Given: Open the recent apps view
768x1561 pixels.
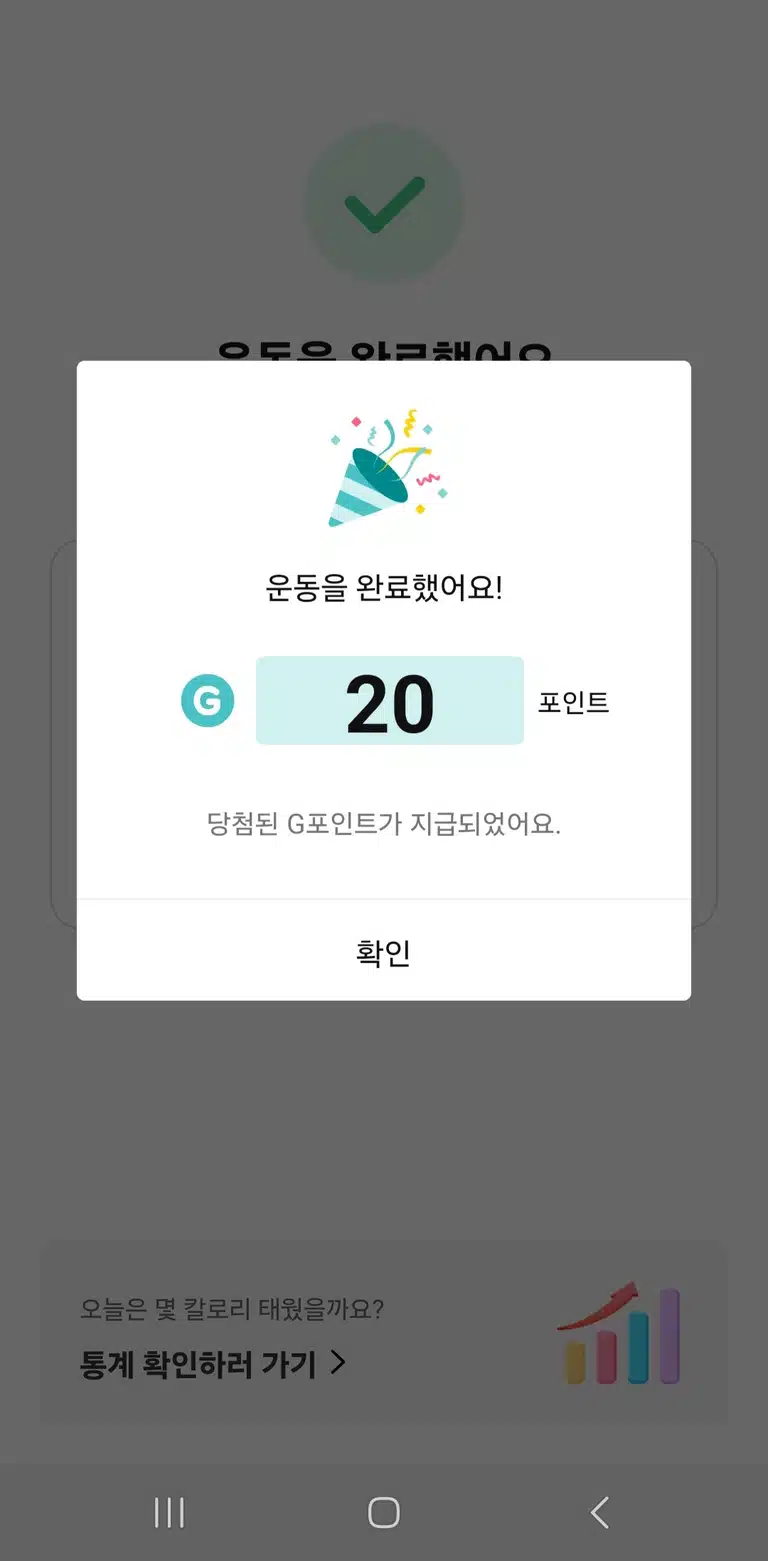Looking at the screenshot, I should (169, 1512).
